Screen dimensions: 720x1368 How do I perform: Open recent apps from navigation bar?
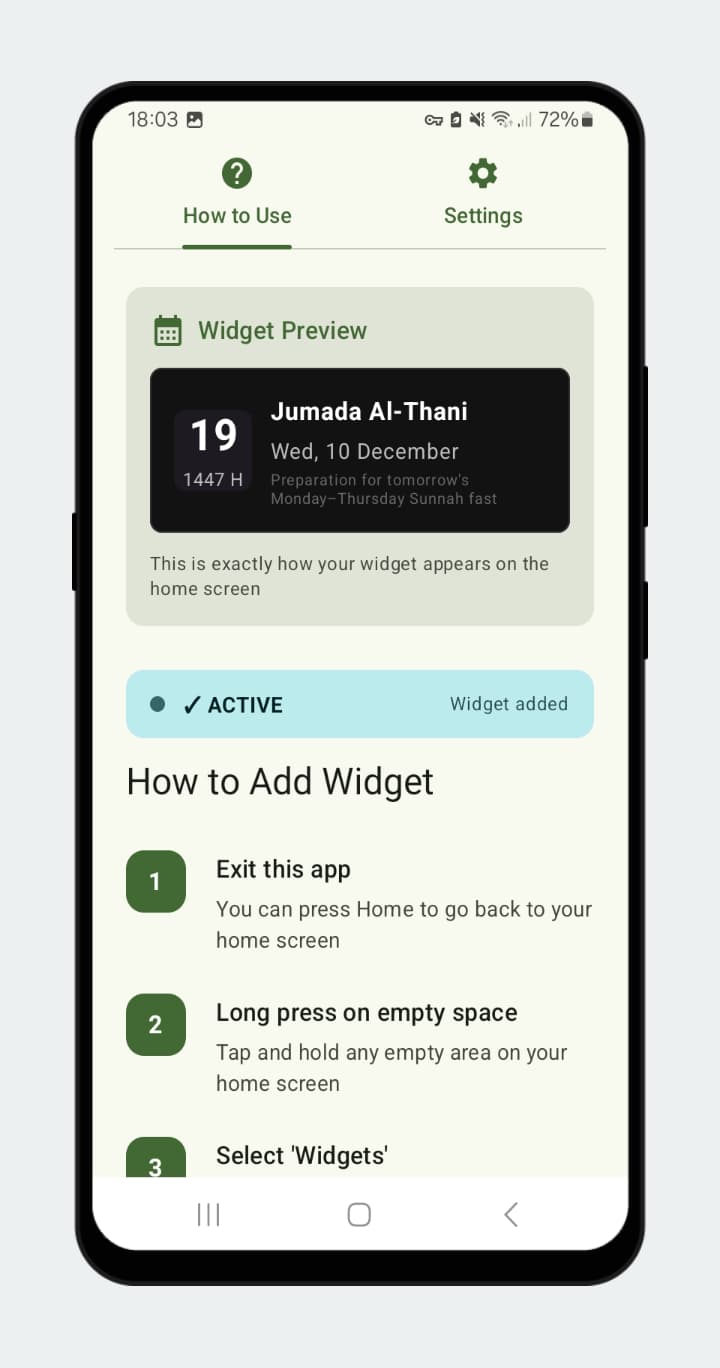(208, 1215)
